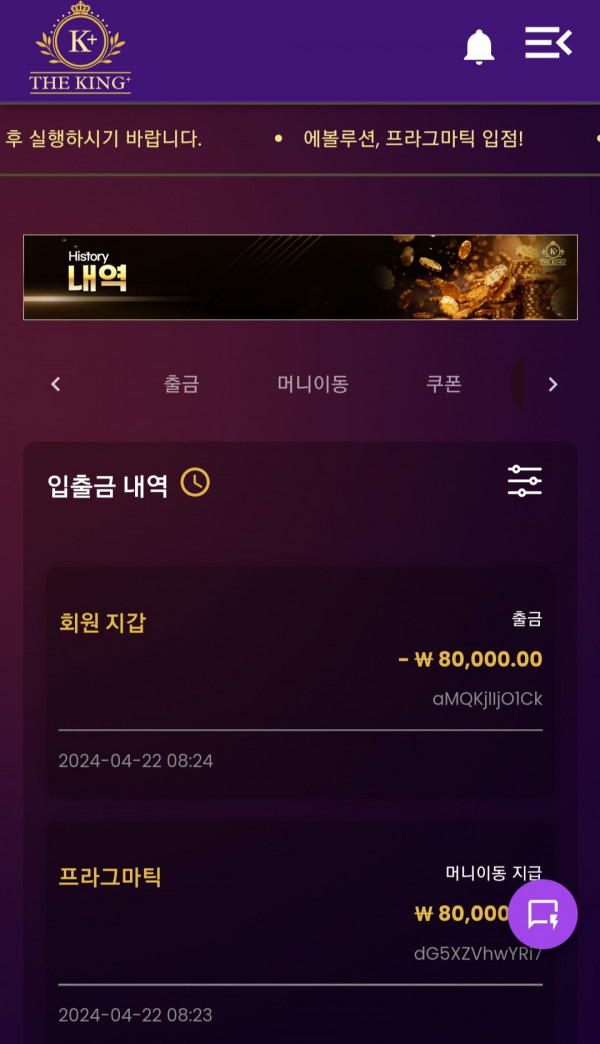Switch to the 머니이동 tab
This screenshot has width=600, height=1044.
pos(313,384)
